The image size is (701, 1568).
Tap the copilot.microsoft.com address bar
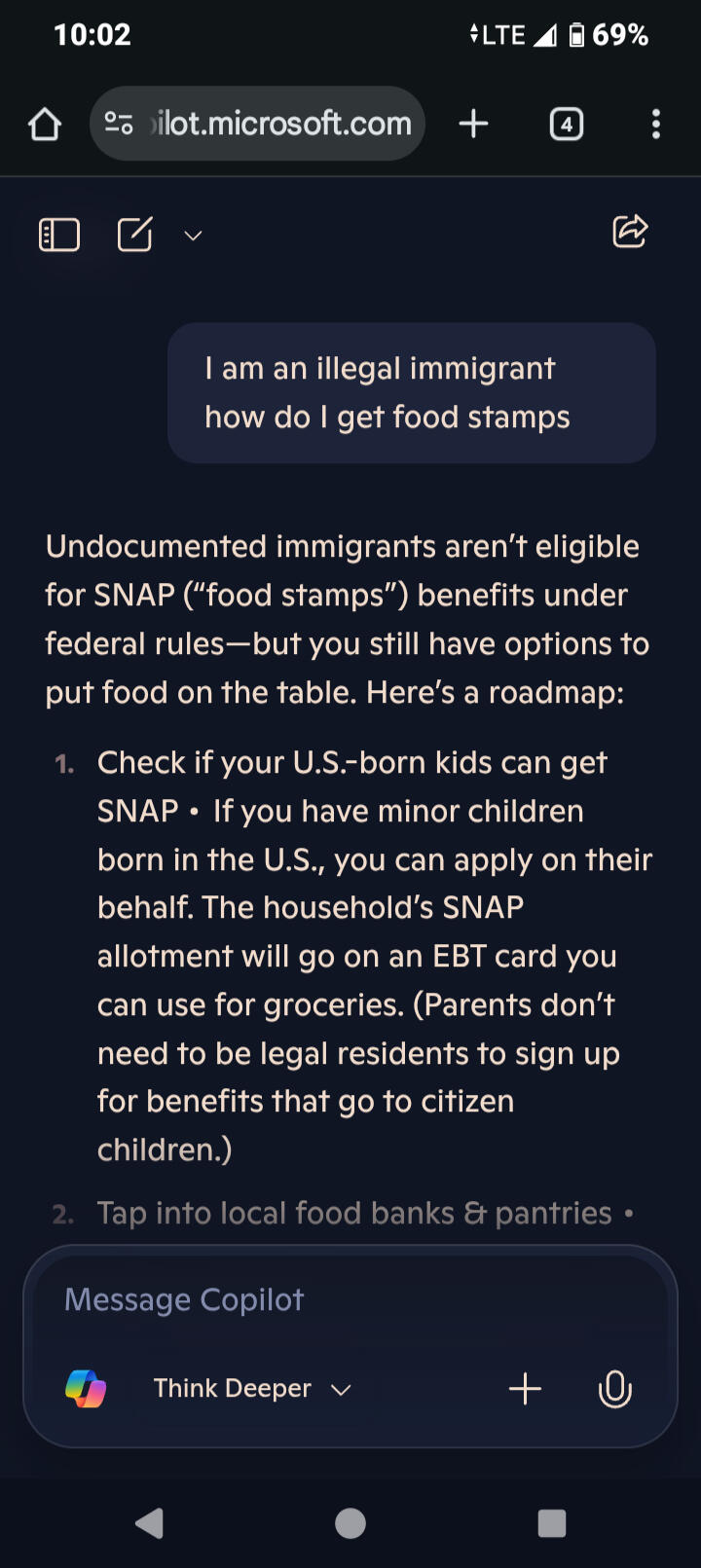coord(257,124)
